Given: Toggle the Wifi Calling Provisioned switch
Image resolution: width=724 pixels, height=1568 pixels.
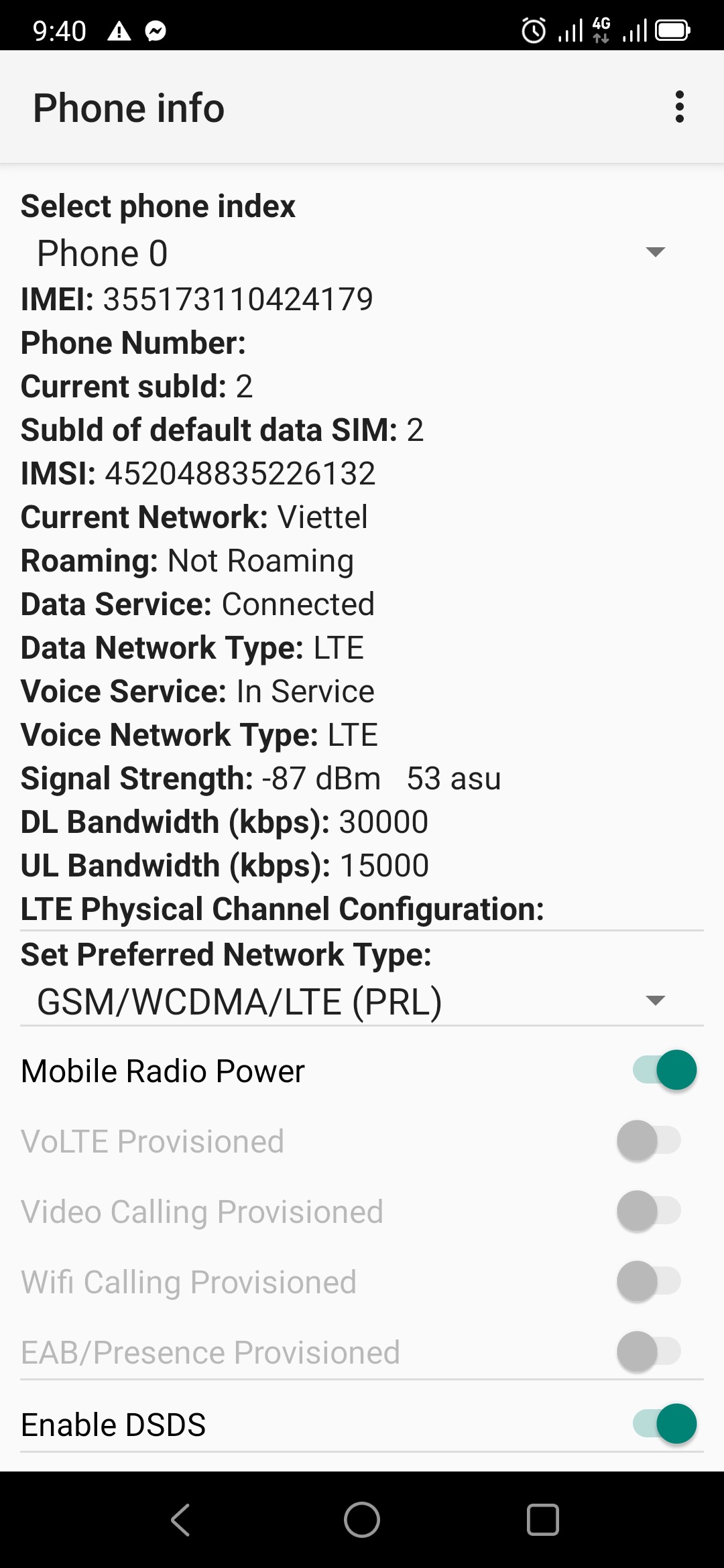Looking at the screenshot, I should coord(649,1281).
